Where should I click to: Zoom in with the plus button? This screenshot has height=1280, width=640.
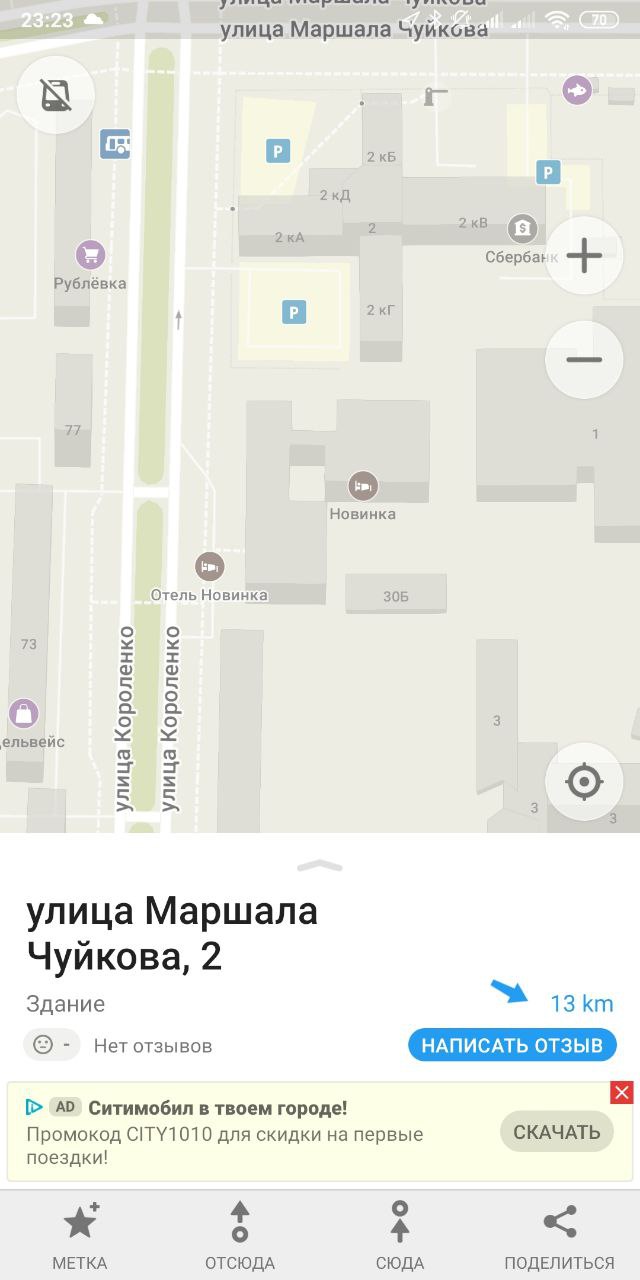[x=584, y=256]
